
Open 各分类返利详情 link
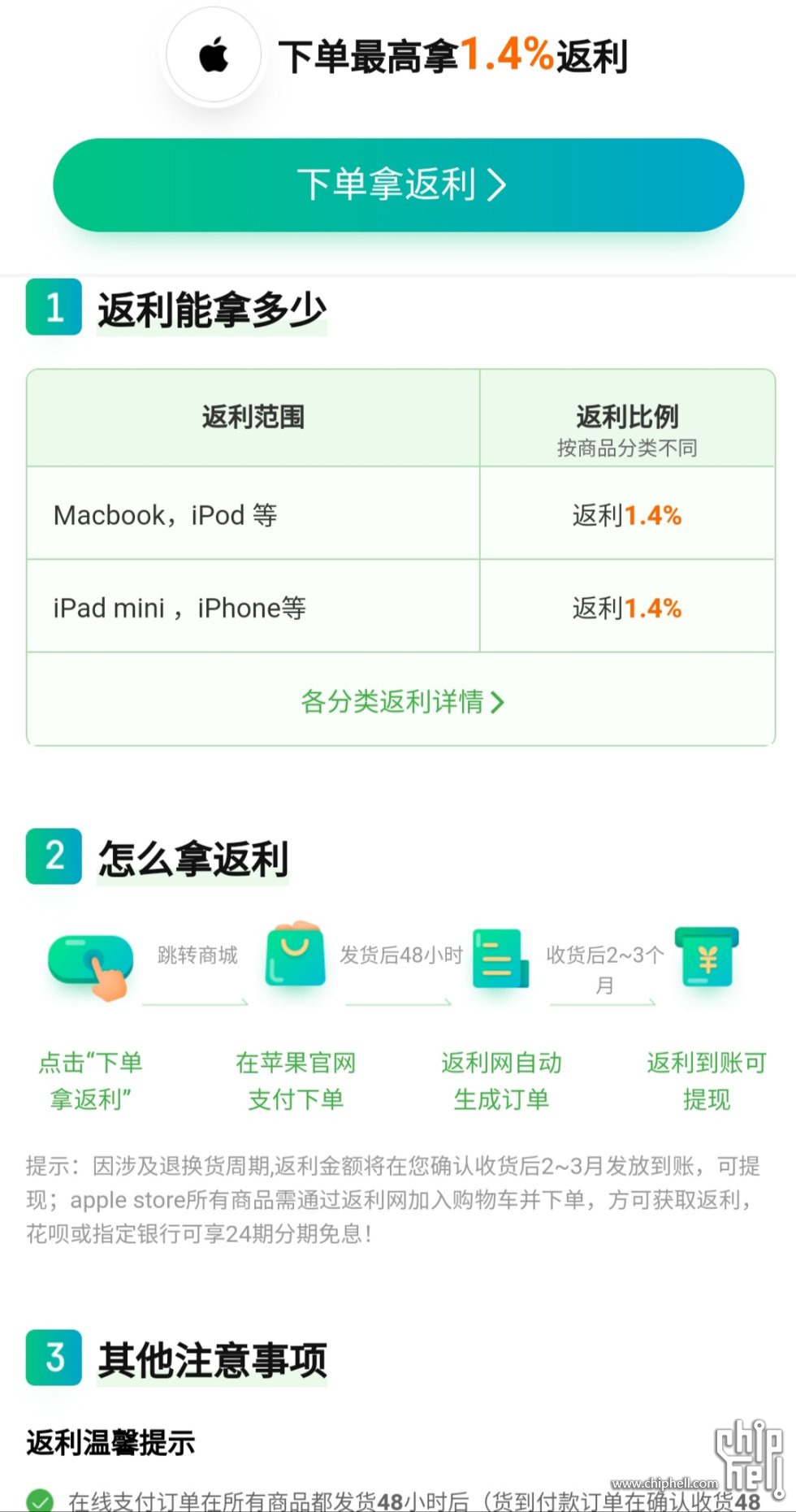402,701
